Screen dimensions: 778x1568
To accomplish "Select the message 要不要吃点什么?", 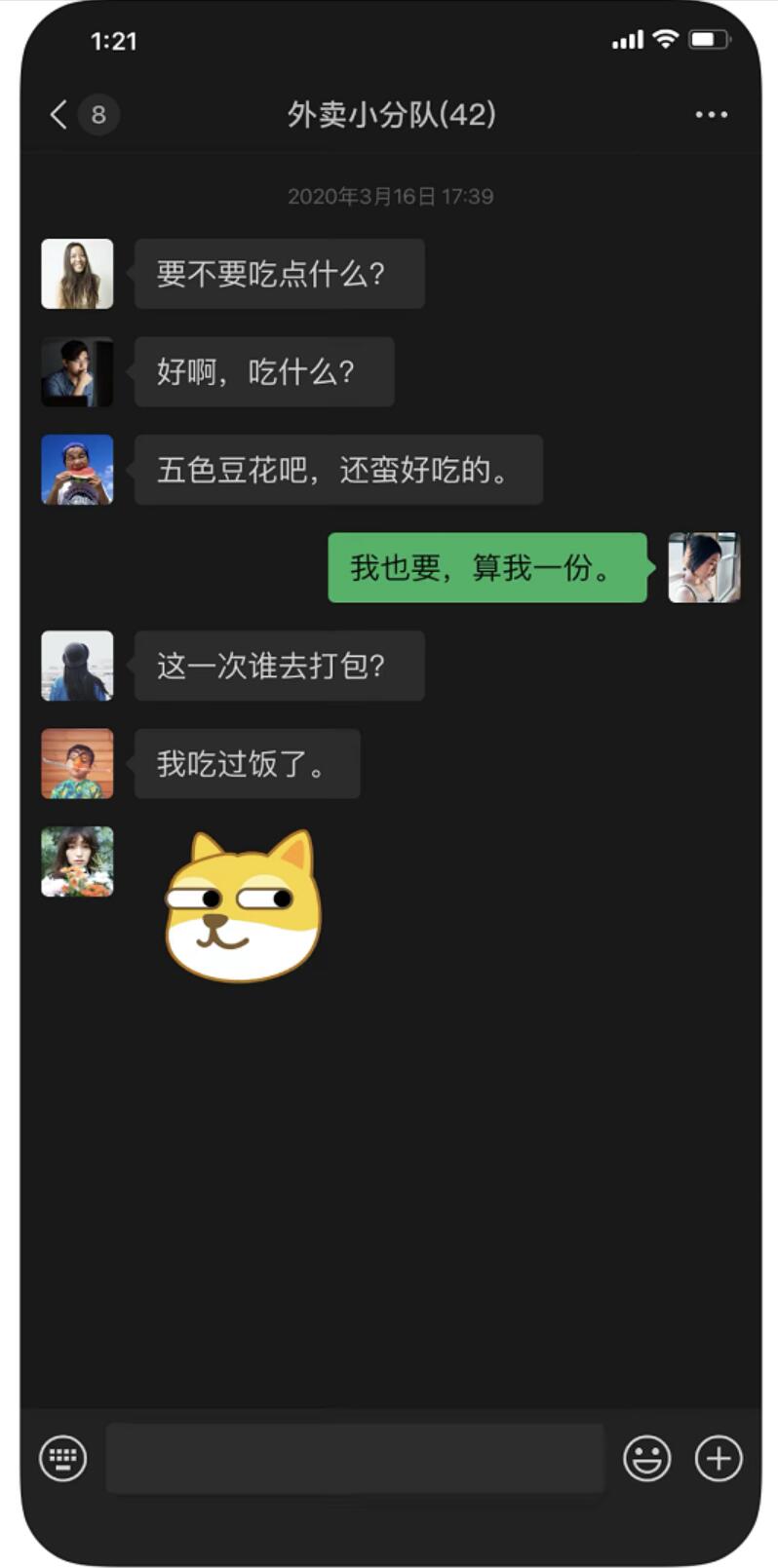I will (x=279, y=274).
